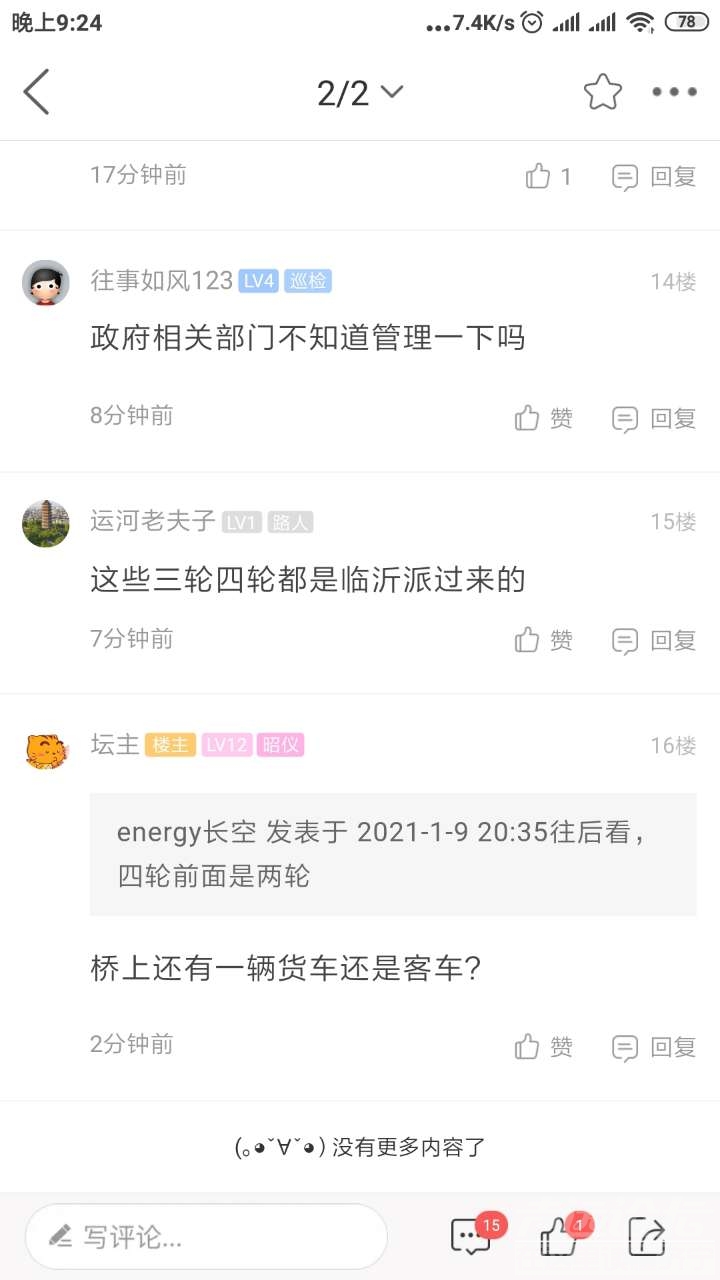Reply to 往事如风123's comment
720x1280 pixels.
coord(654,418)
